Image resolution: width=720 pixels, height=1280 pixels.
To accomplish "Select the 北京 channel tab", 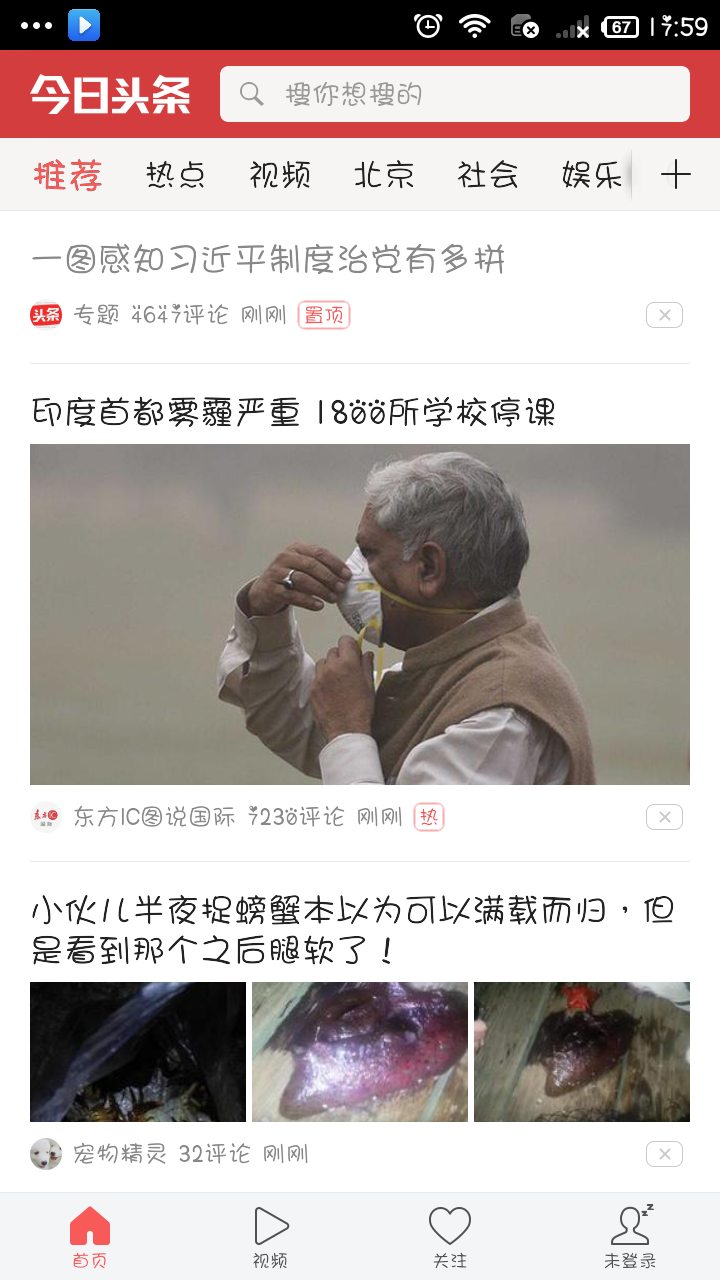I will (x=384, y=176).
